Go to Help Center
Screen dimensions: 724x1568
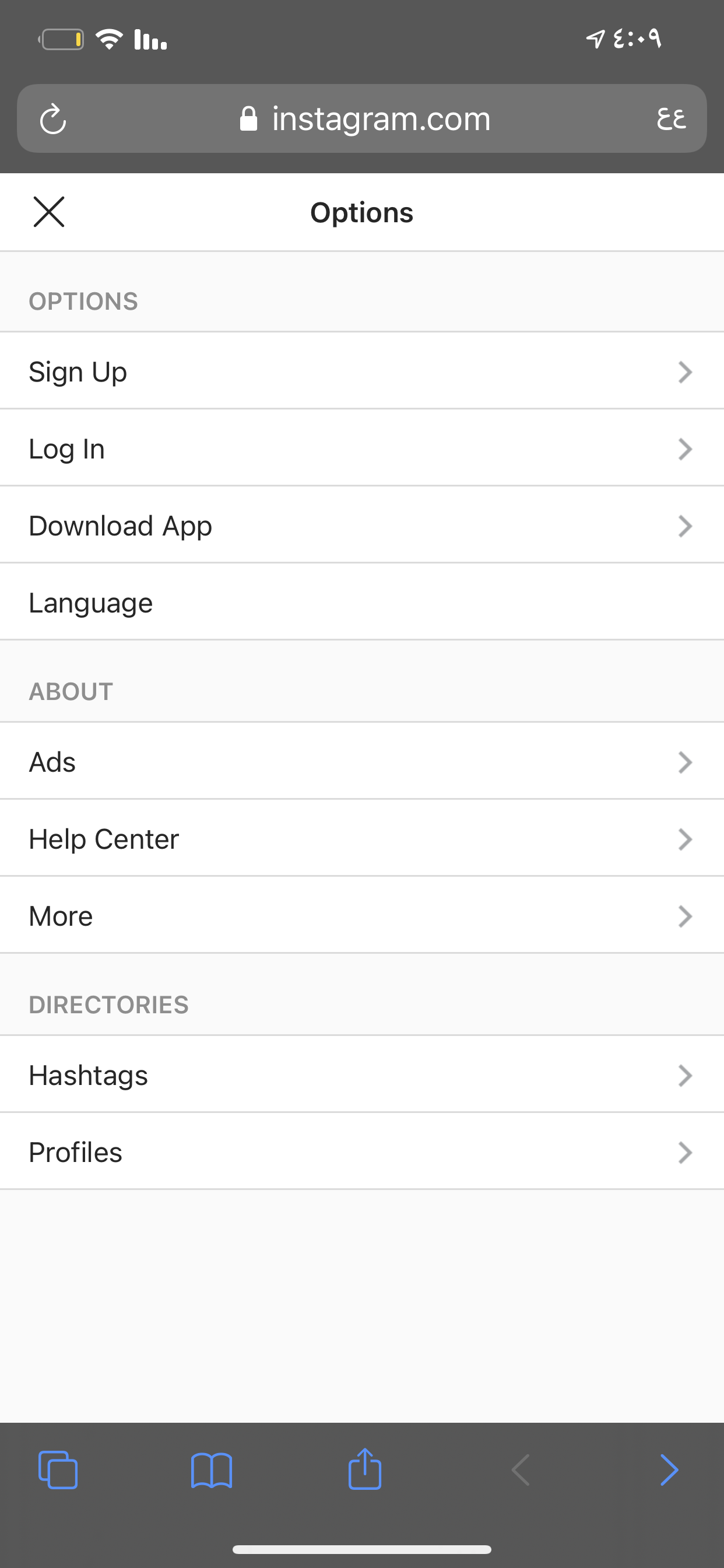pos(362,839)
